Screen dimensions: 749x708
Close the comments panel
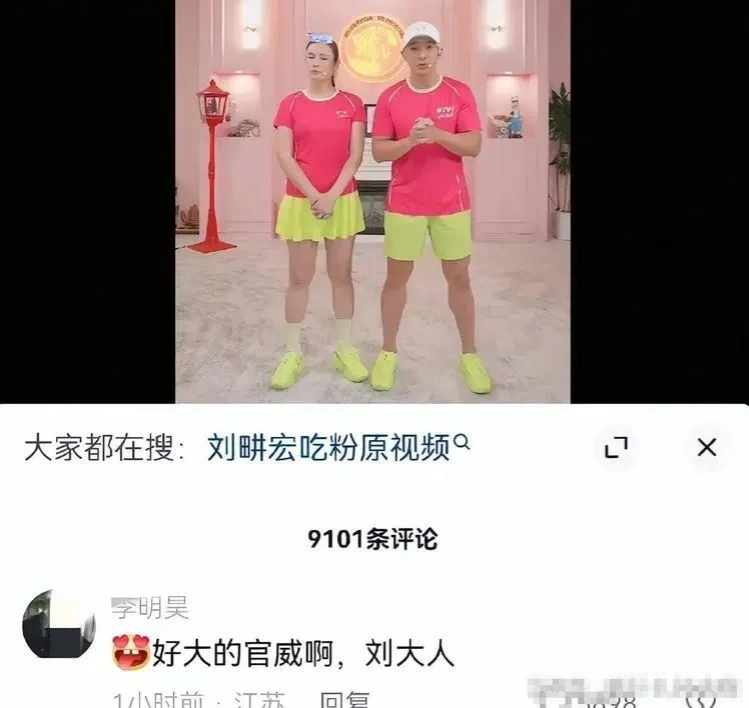[706, 448]
